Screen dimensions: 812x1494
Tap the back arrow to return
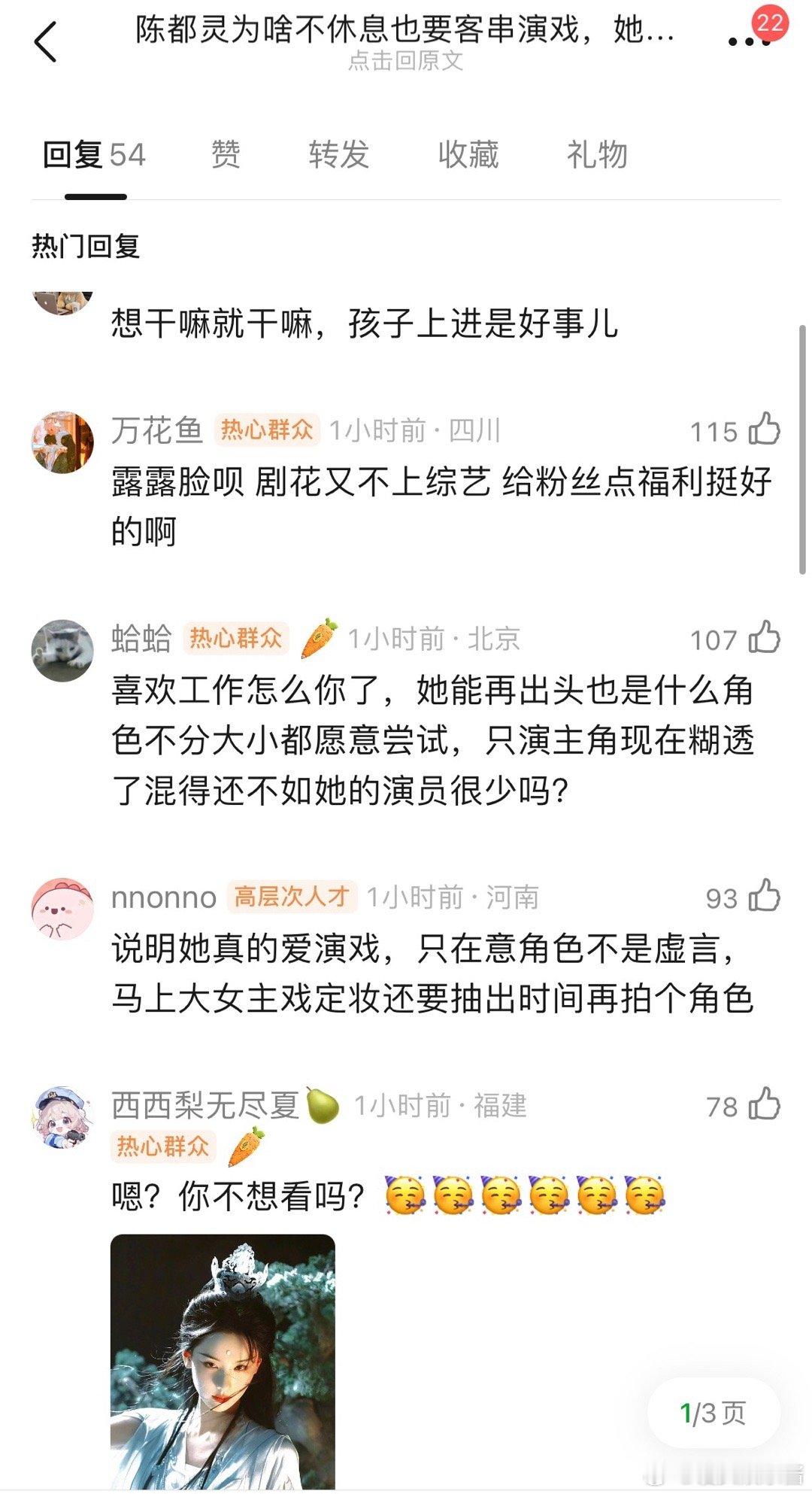pos(47,41)
